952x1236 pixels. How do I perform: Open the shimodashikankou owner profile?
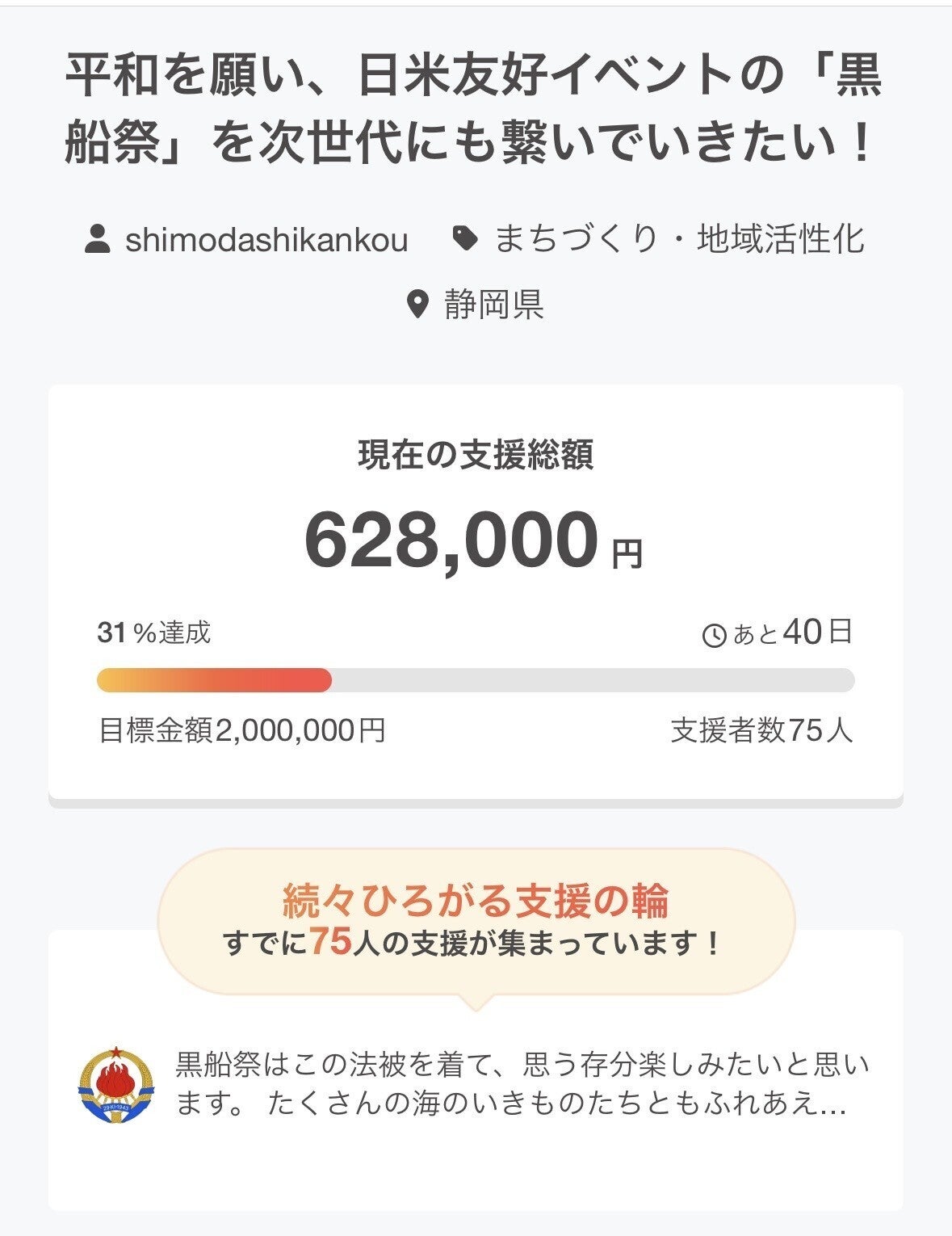[x=266, y=240]
